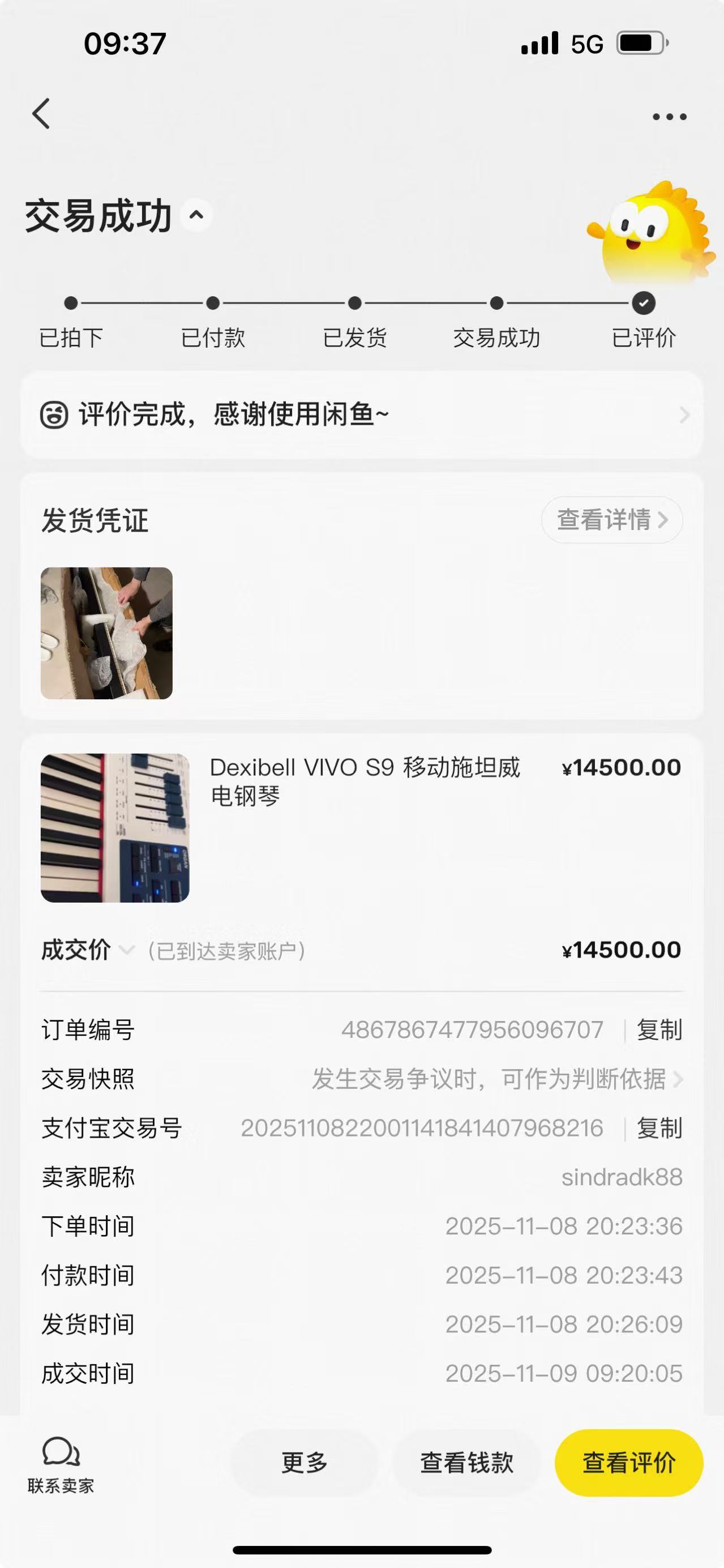This screenshot has height=1568, width=724.
Task: Open the 交易快照 transaction snapshot
Action: pos(496,1079)
